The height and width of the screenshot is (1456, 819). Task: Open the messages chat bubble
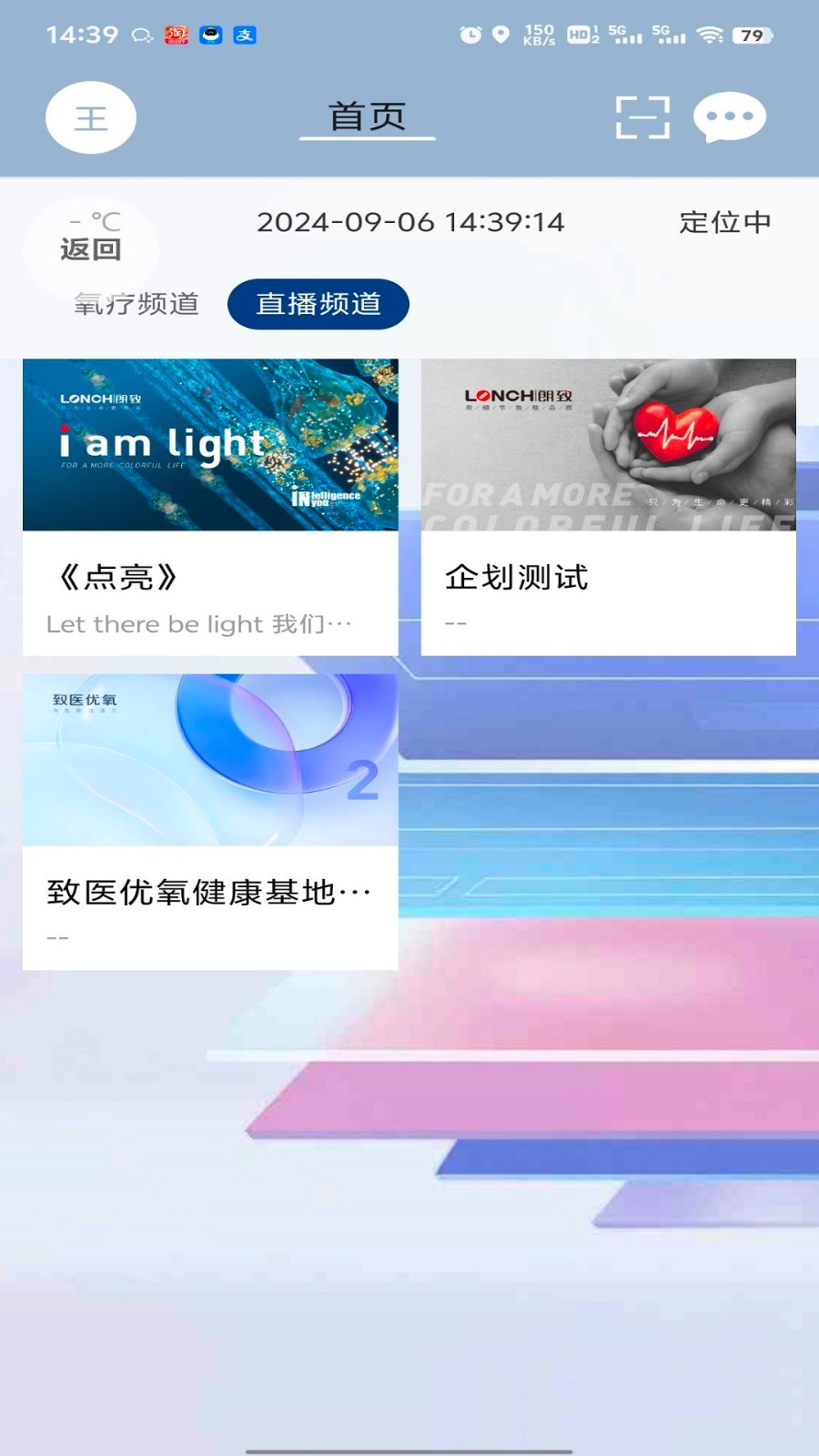coord(729,117)
